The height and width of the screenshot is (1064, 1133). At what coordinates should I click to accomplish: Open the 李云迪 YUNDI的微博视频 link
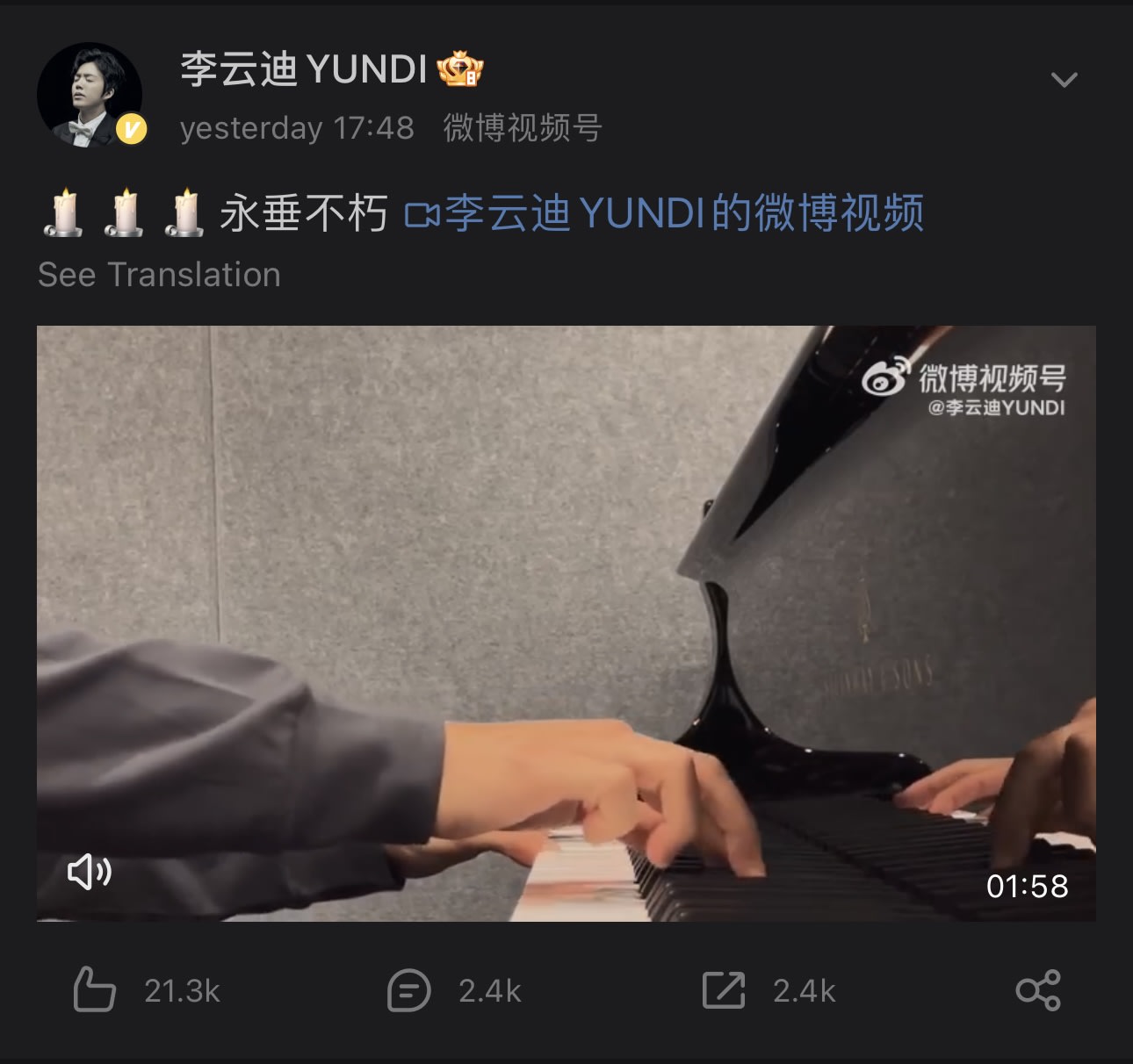click(x=664, y=213)
